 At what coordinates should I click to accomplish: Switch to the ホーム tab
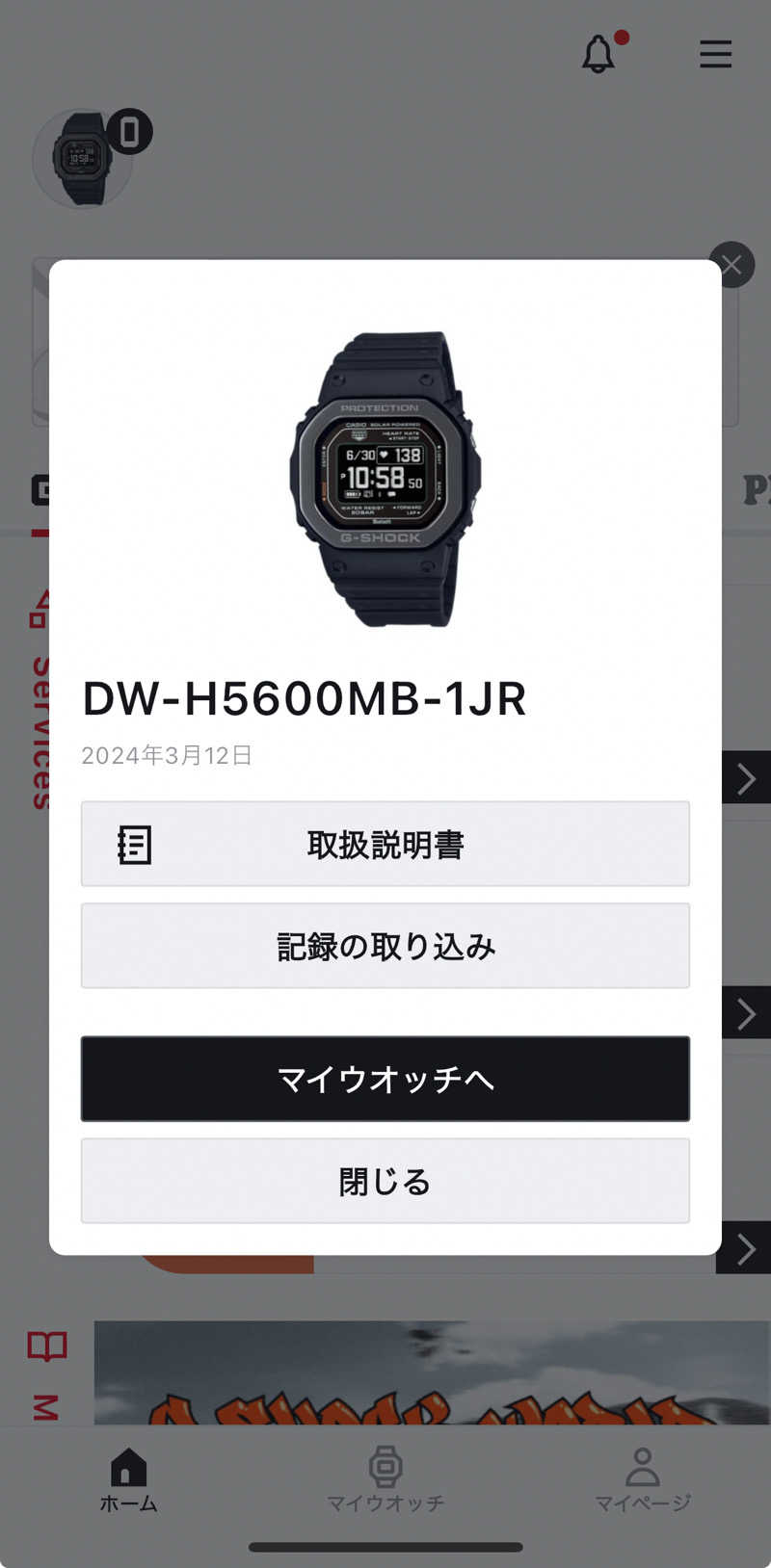click(x=128, y=1479)
